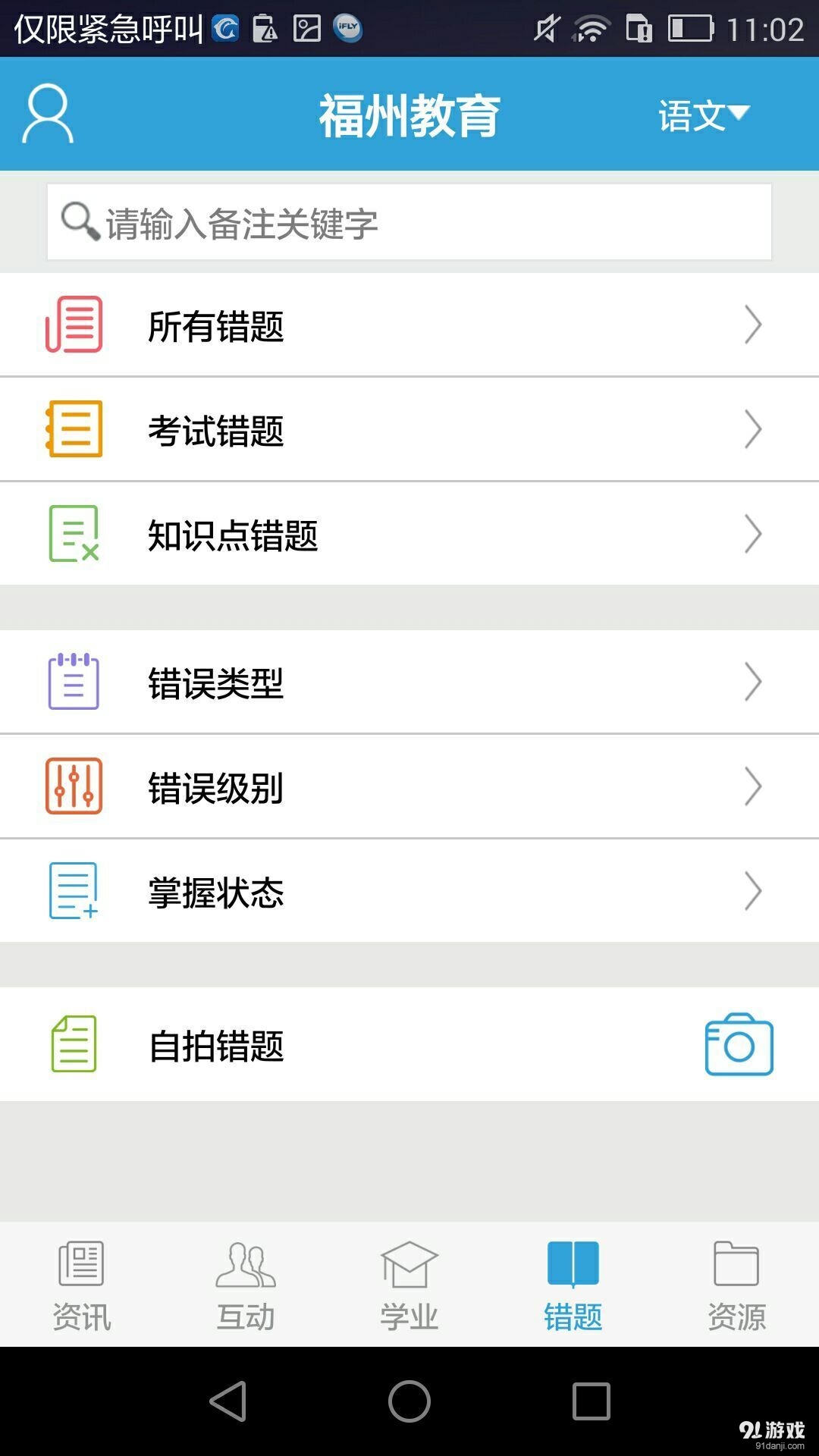Viewport: 819px width, 1456px height.
Task: Open the 语文 subject dropdown
Action: (701, 115)
